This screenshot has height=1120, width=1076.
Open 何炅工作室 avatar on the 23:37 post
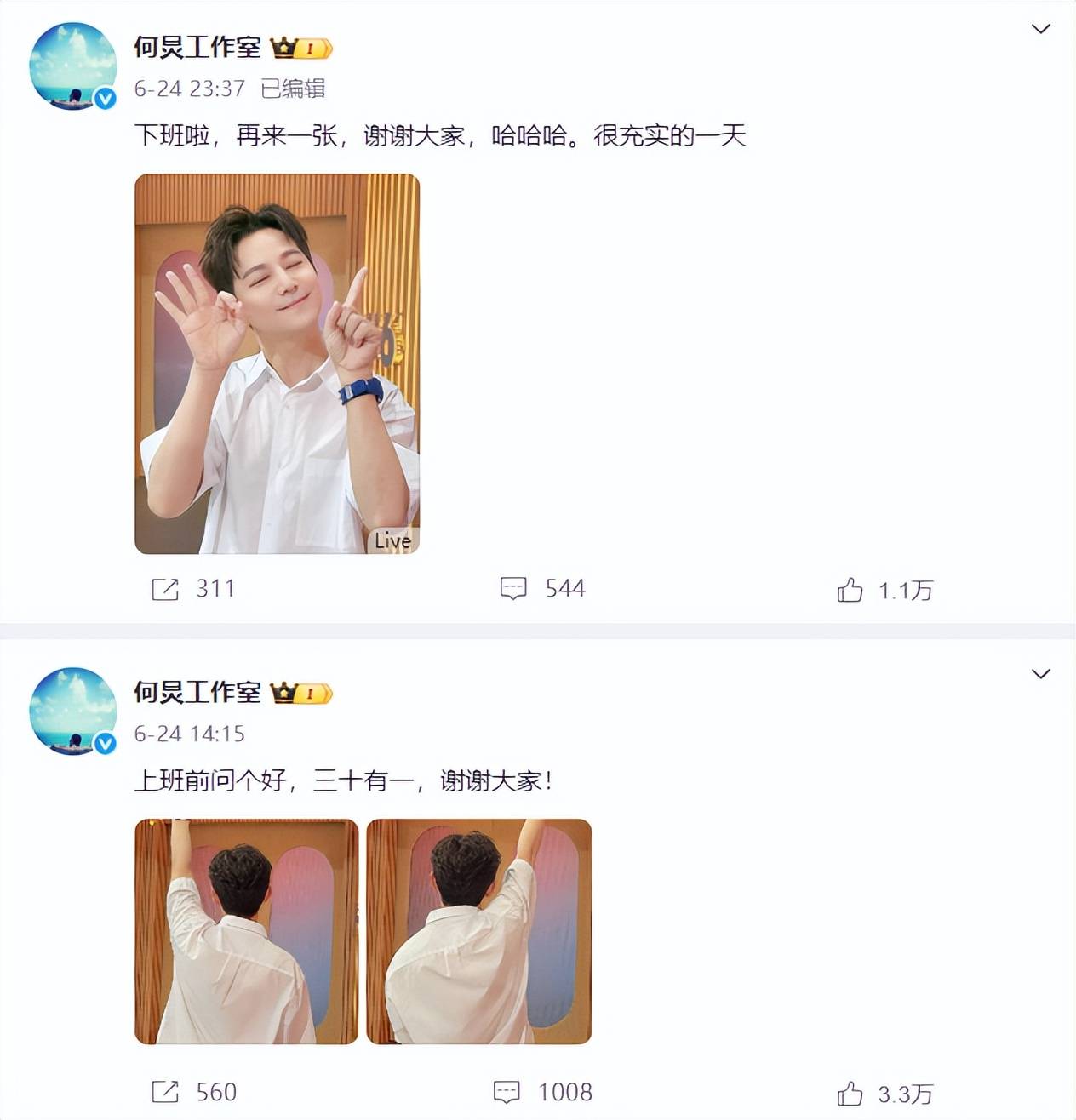click(72, 66)
